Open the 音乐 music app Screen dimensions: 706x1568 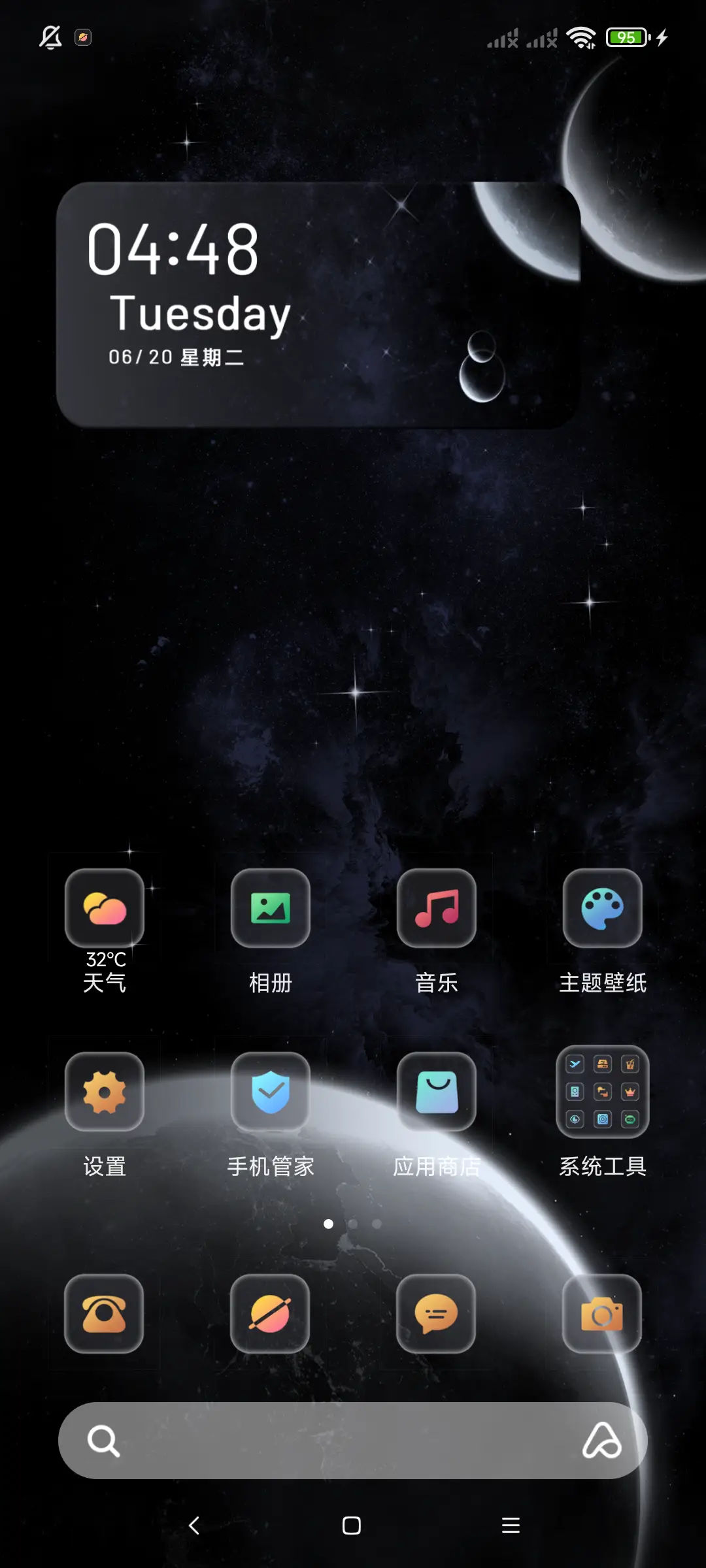tap(437, 909)
